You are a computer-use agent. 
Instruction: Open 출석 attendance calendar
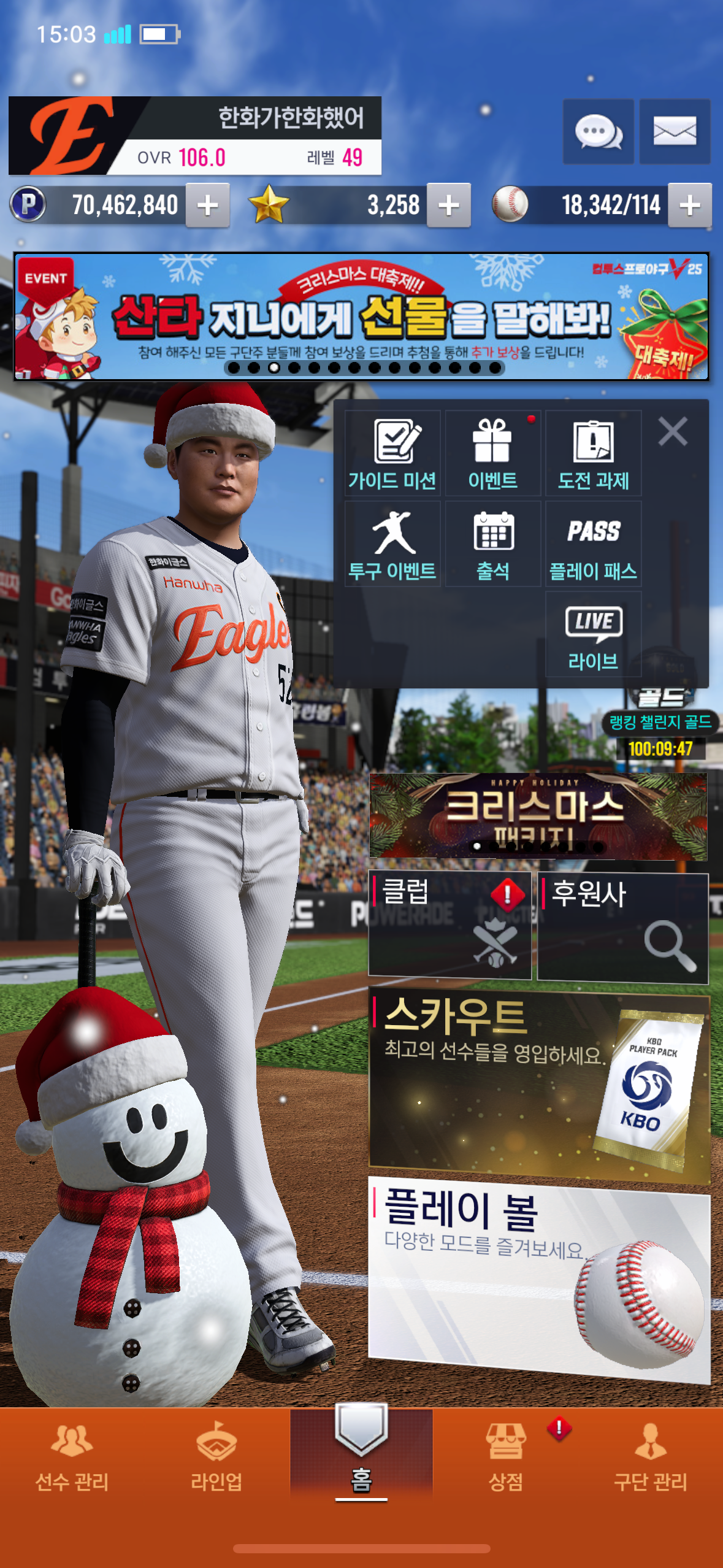click(x=492, y=544)
